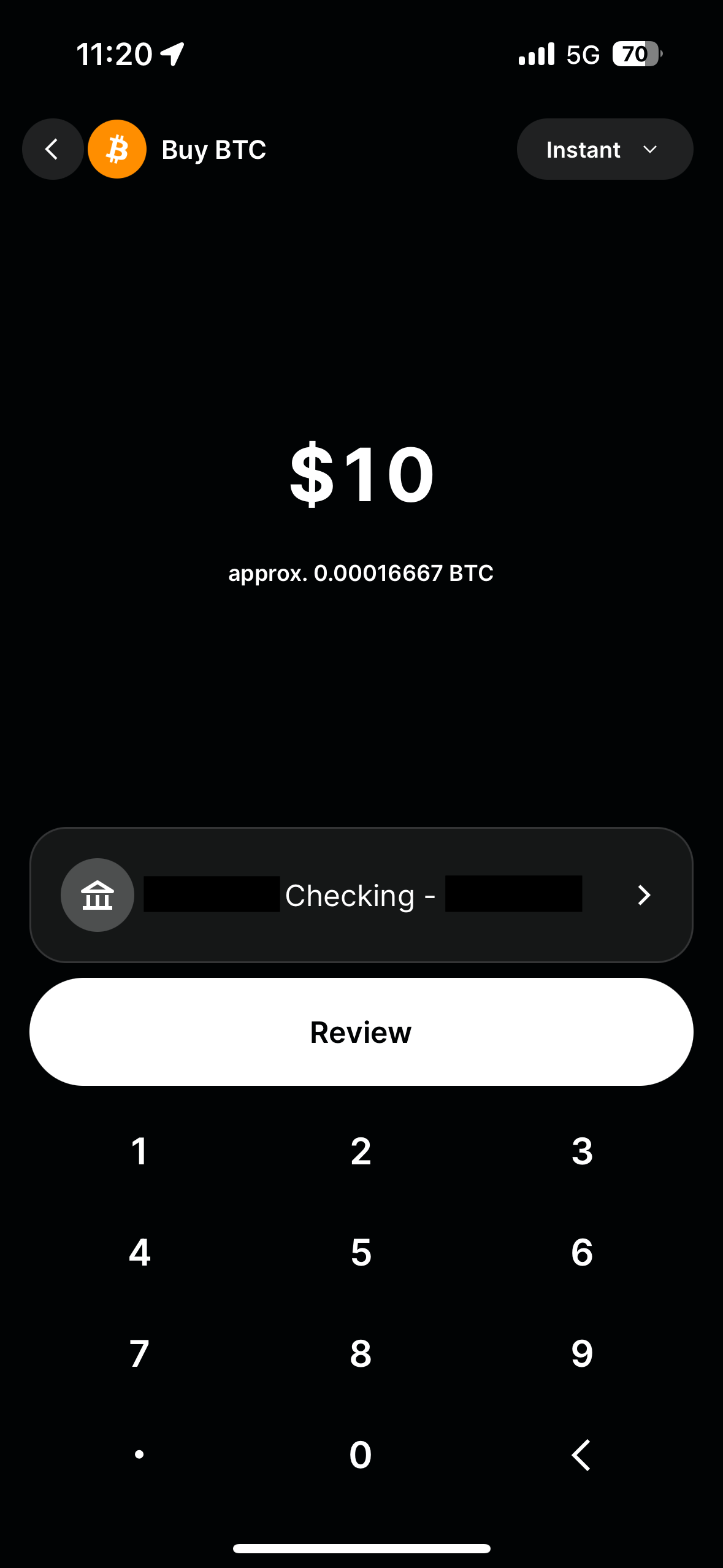
Task: Enter digit 5 on the keypad
Action: point(361,1252)
